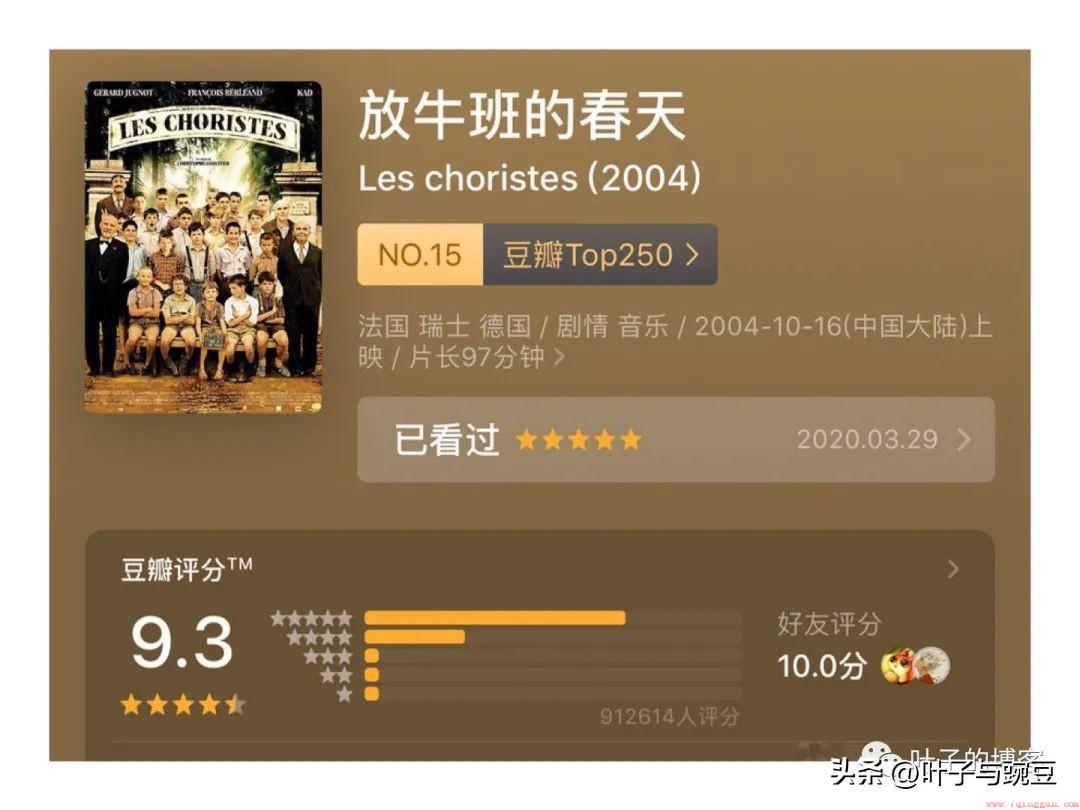Open the 豆瓣Top250 ranking list
1080x810 pixels.
(x=599, y=255)
